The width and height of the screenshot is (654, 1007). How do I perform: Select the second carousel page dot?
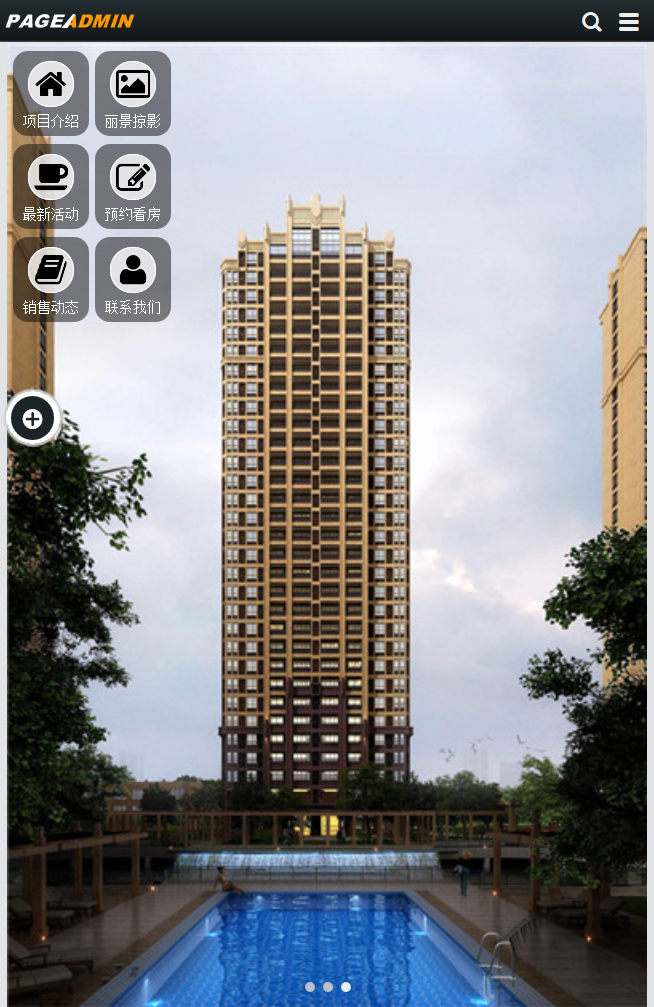[328, 987]
